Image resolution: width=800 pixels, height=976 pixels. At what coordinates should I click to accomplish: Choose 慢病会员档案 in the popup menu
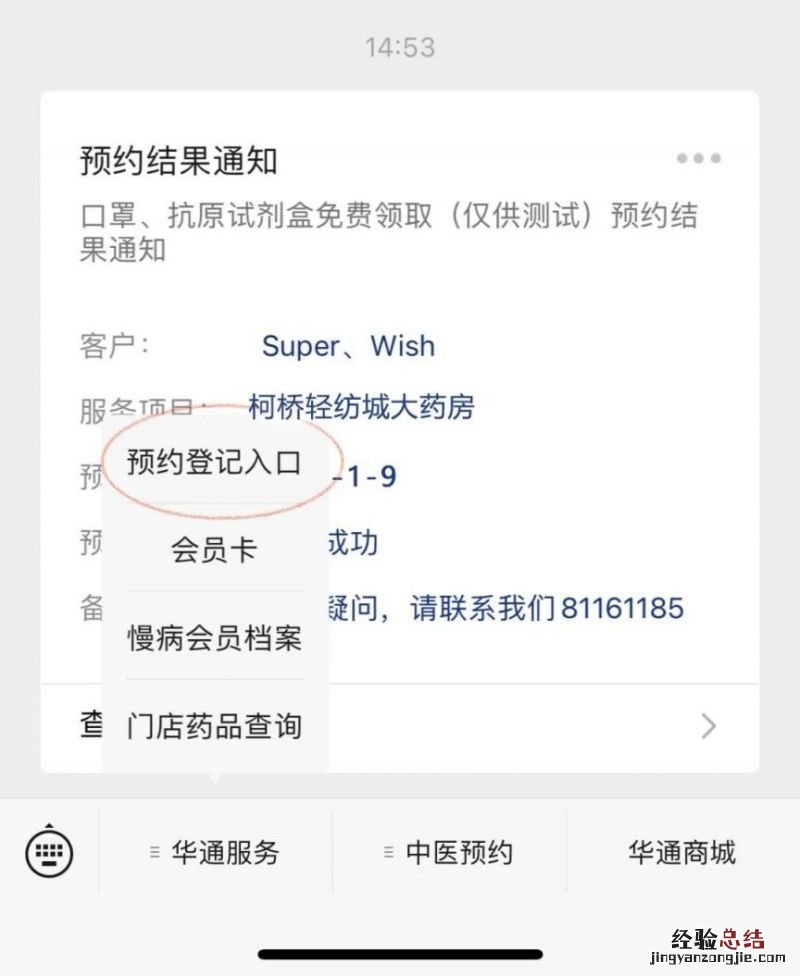[x=214, y=637]
